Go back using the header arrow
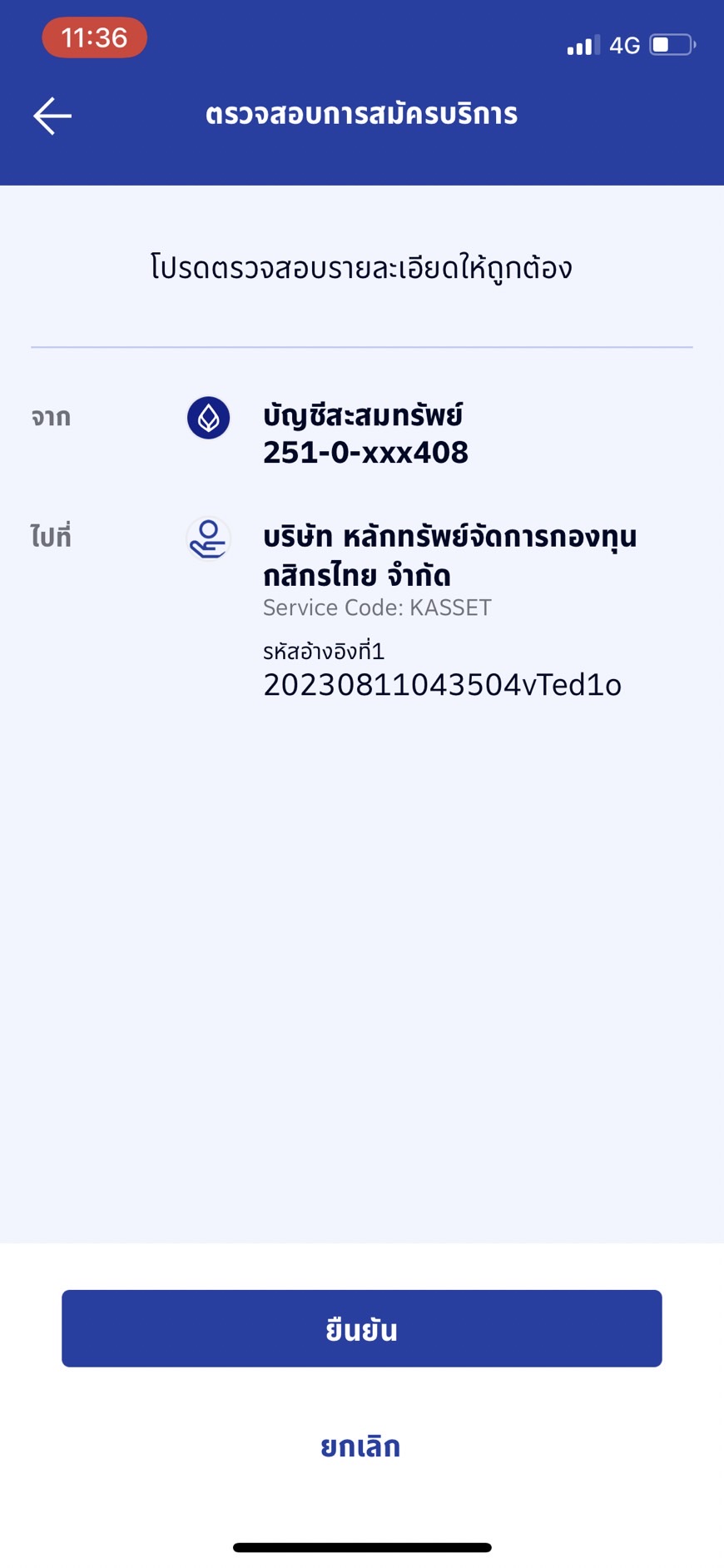Viewport: 724px width, 1568px height. pos(52,116)
